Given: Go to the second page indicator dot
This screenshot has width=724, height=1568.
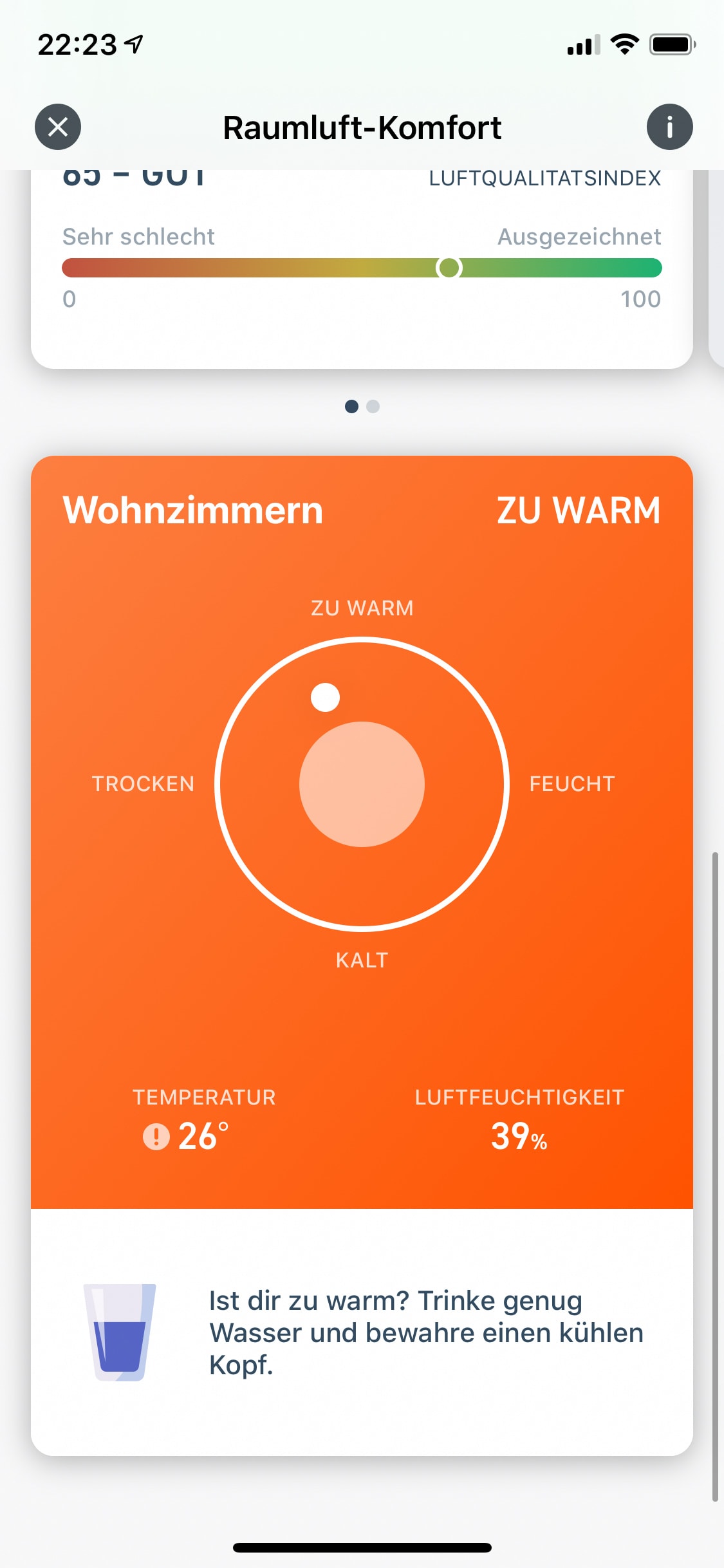Looking at the screenshot, I should [x=373, y=406].
